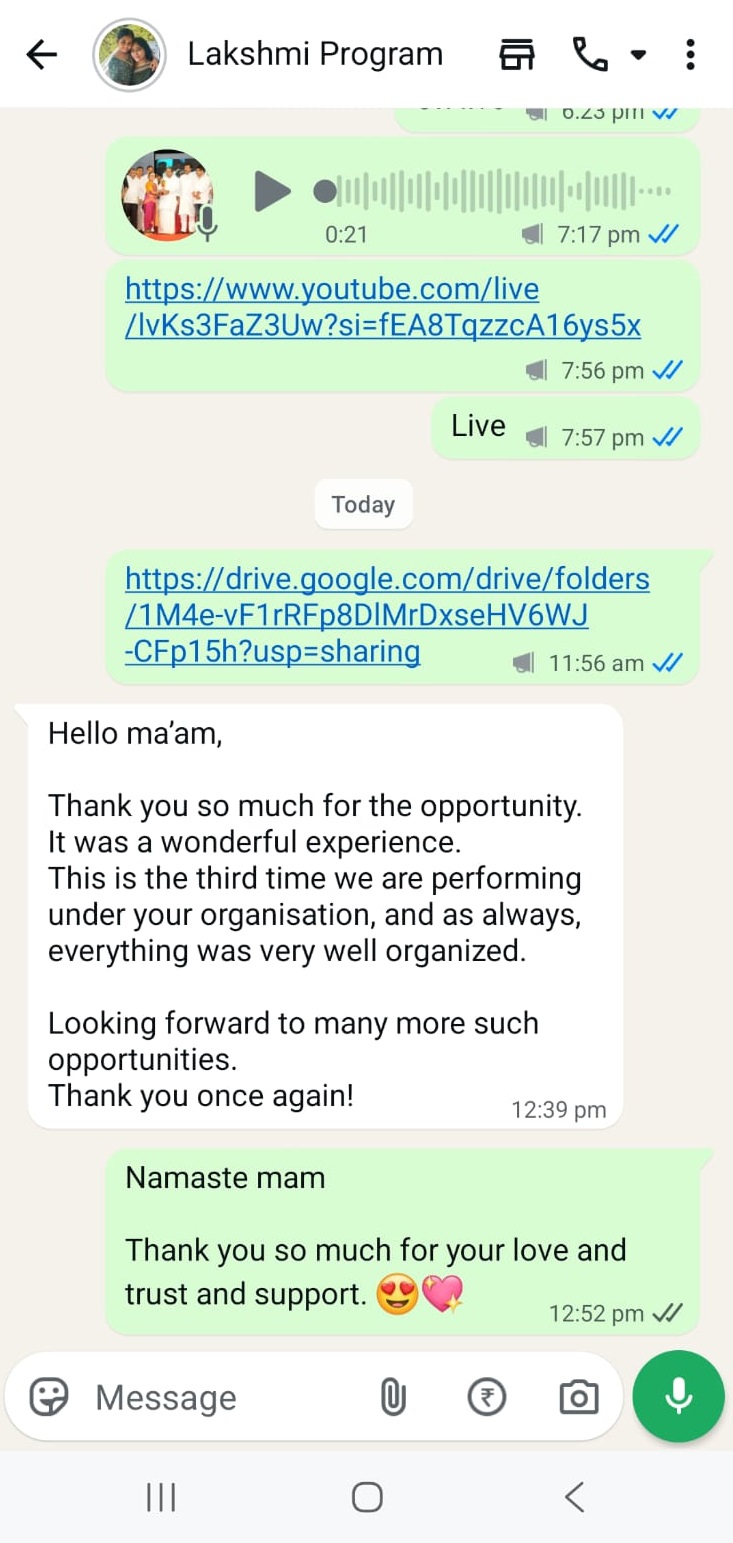Tap the green microphone record button
This screenshot has width=733, height=1543.
point(678,1396)
